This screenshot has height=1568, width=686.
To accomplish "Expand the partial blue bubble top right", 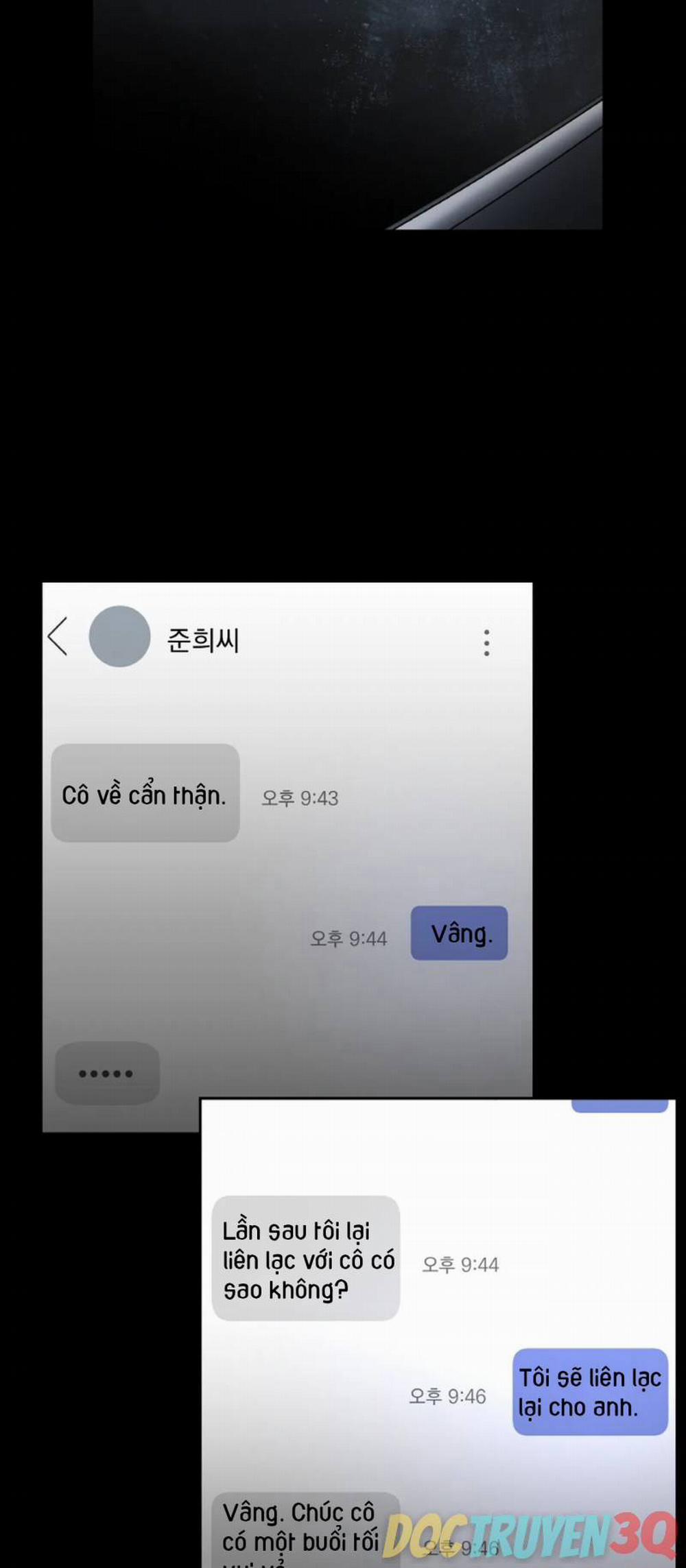I will (621, 1106).
